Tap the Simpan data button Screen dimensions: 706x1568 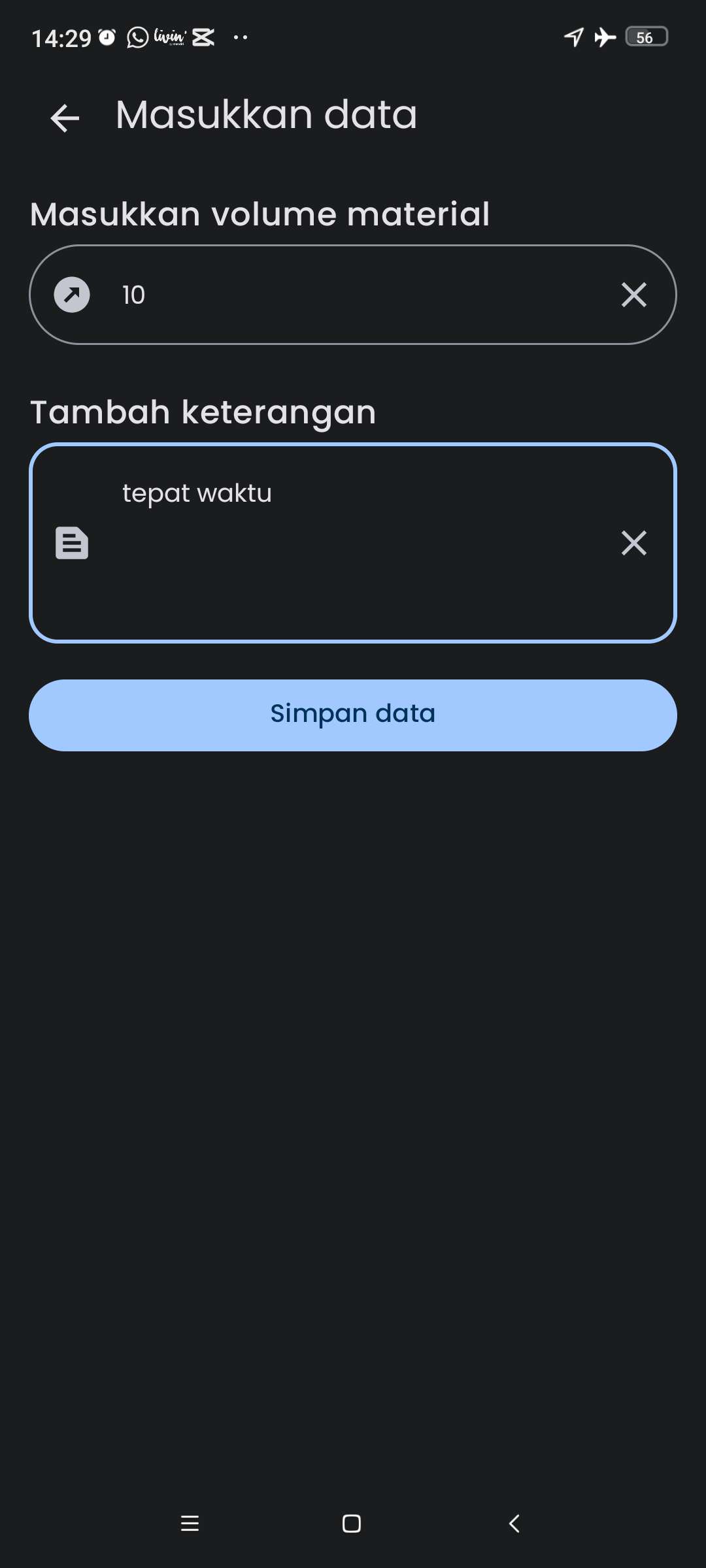click(x=353, y=715)
